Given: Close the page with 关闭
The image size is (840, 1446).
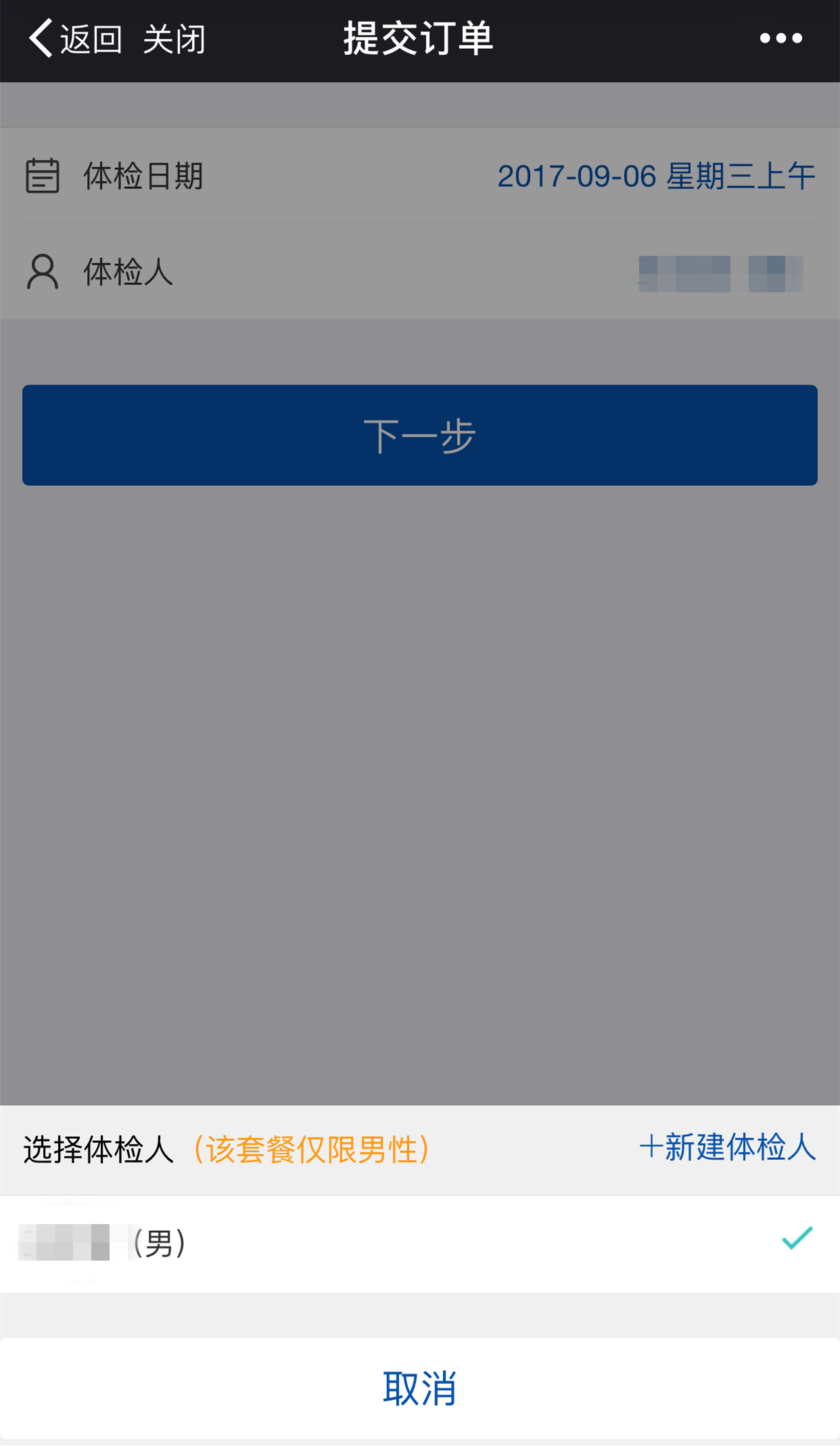Looking at the screenshot, I should [174, 39].
